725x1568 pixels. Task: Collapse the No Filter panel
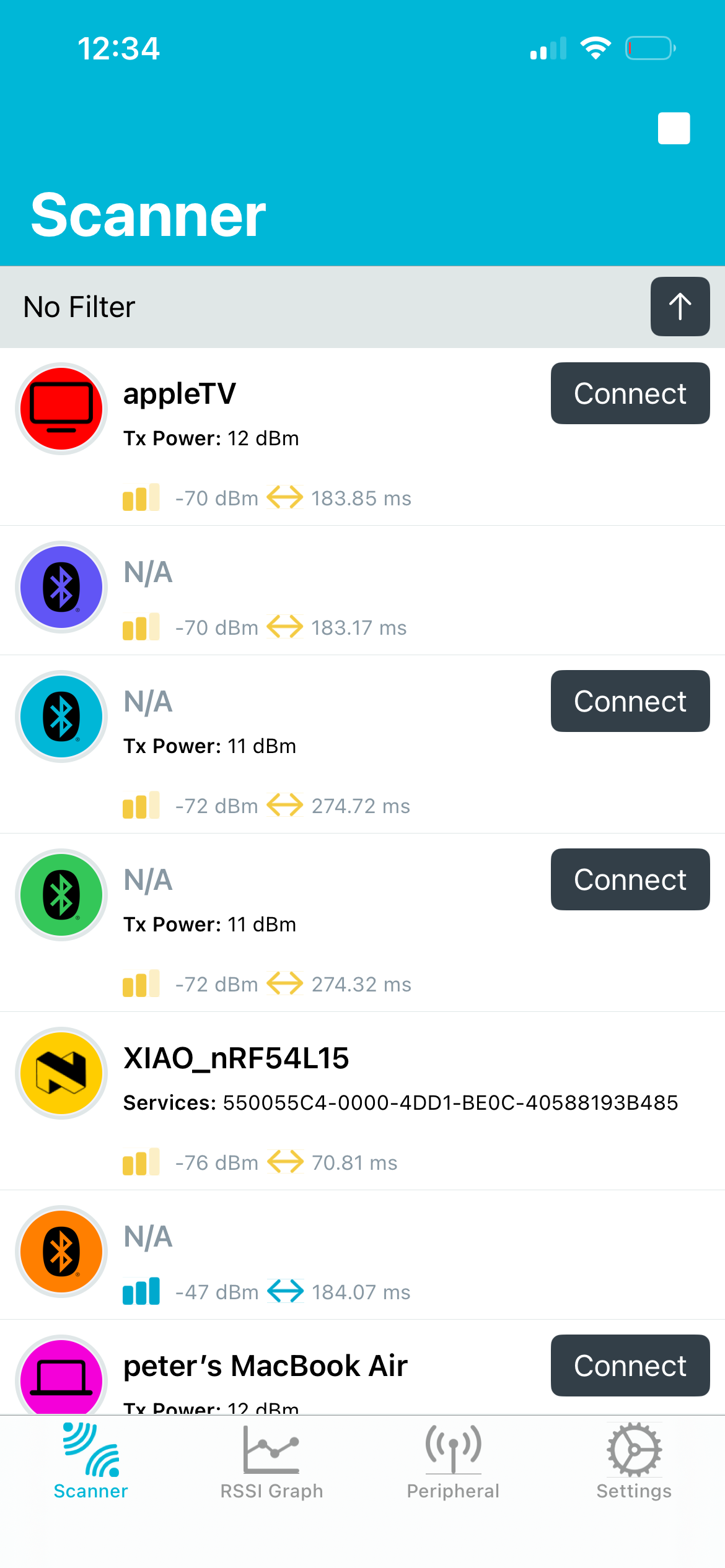(680, 307)
